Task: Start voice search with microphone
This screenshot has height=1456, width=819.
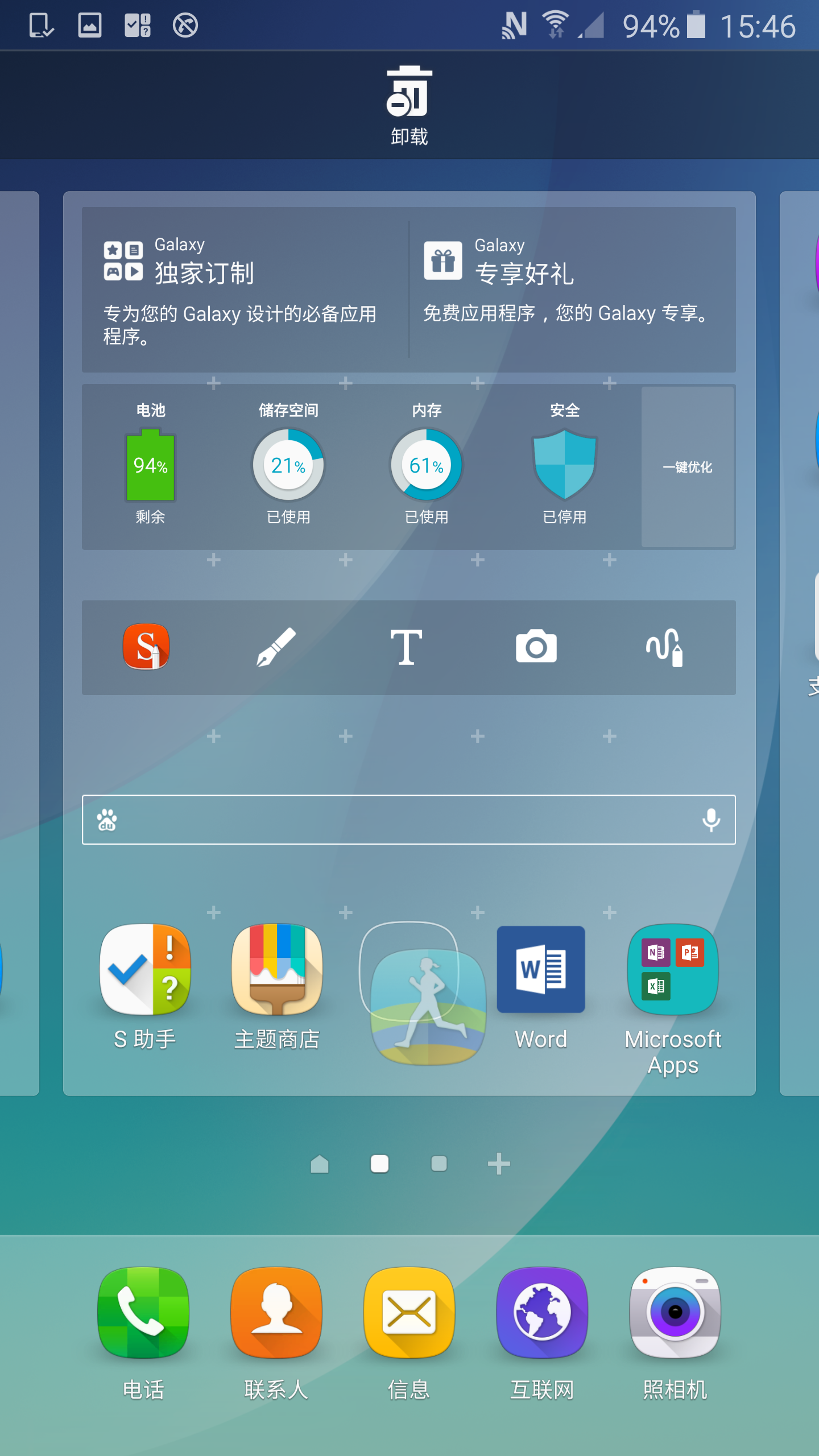Action: click(711, 820)
